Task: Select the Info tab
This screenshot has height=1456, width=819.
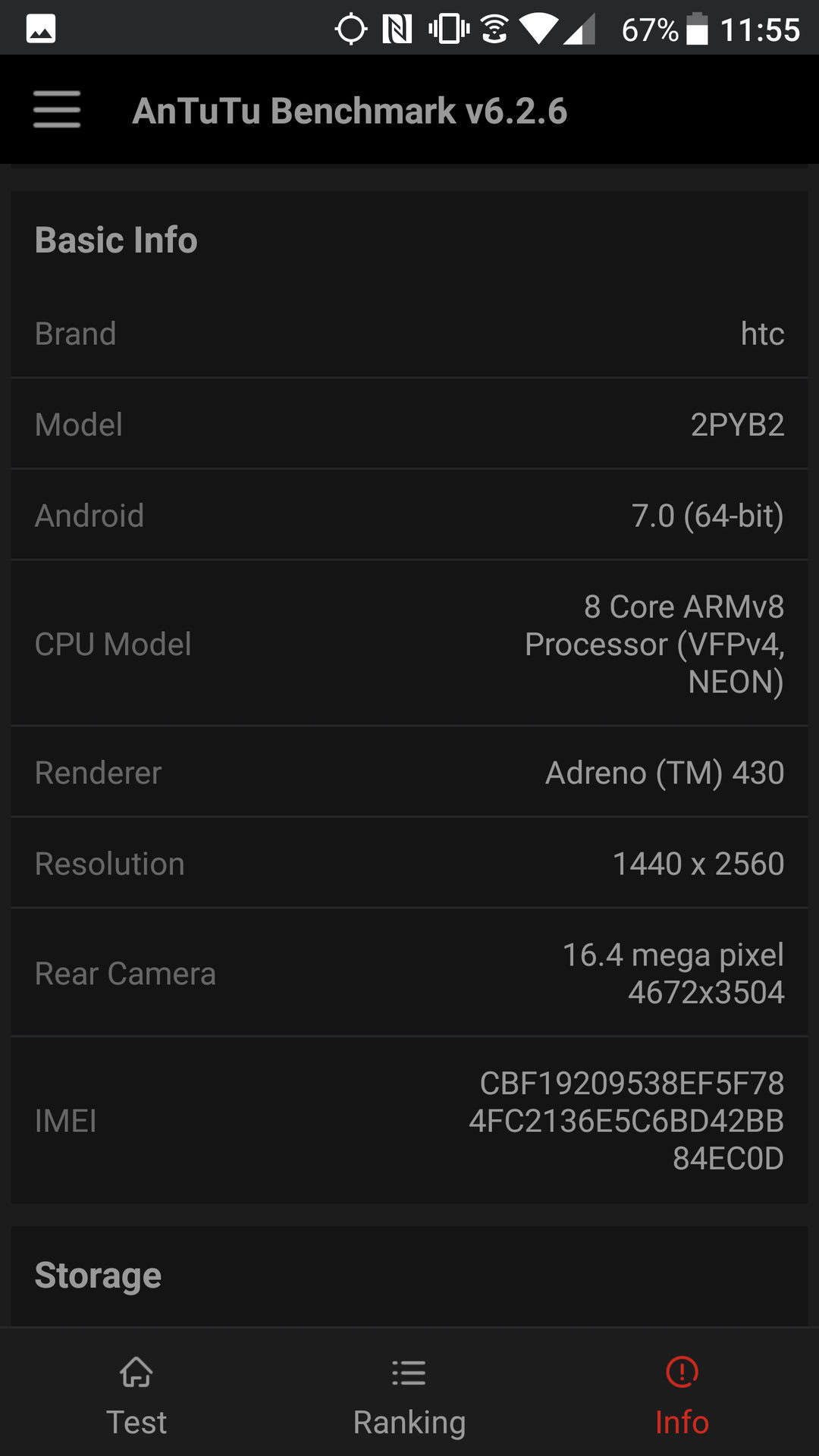Action: coord(682,1395)
